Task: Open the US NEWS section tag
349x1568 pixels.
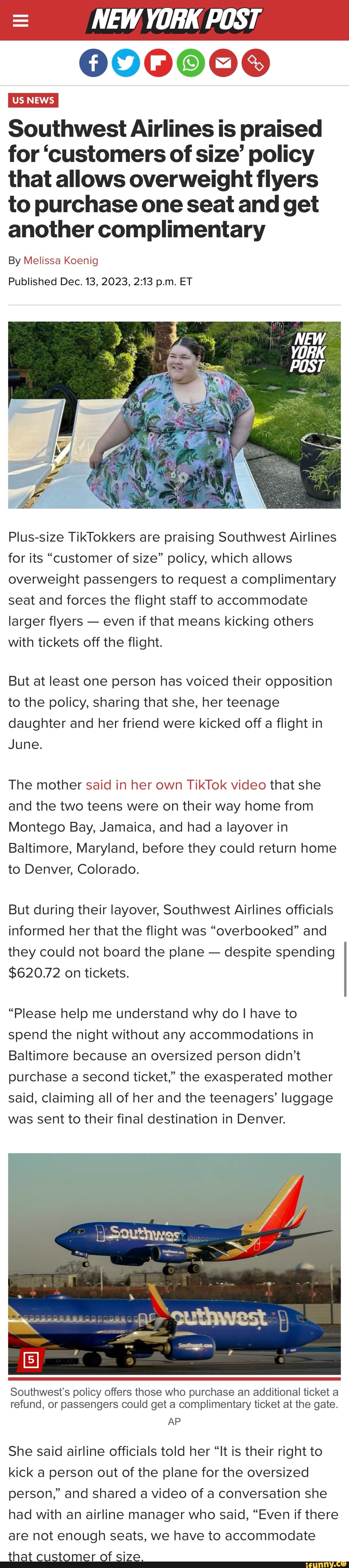Action: pos(33,100)
